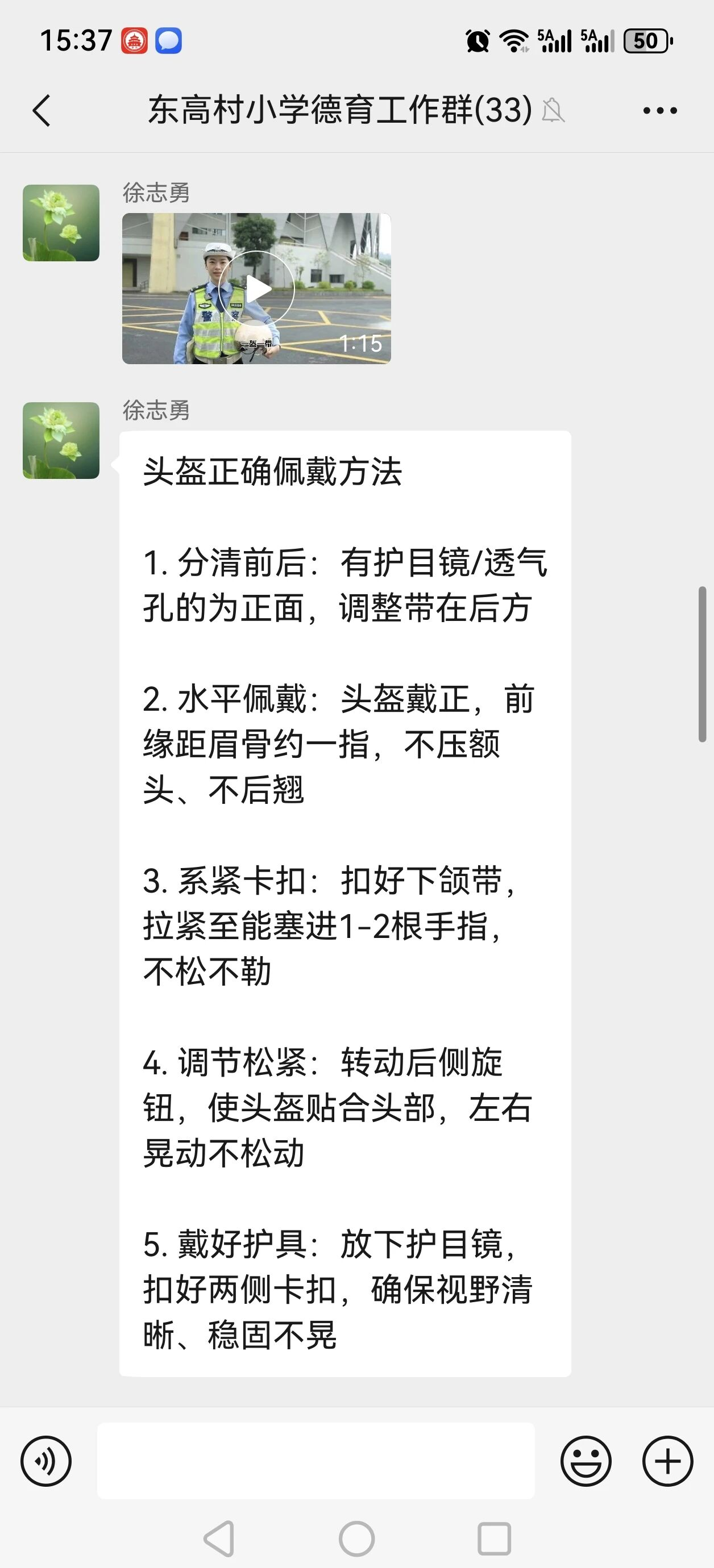Tap the system home button
This screenshot has width=714, height=1568.
pos(356,1540)
